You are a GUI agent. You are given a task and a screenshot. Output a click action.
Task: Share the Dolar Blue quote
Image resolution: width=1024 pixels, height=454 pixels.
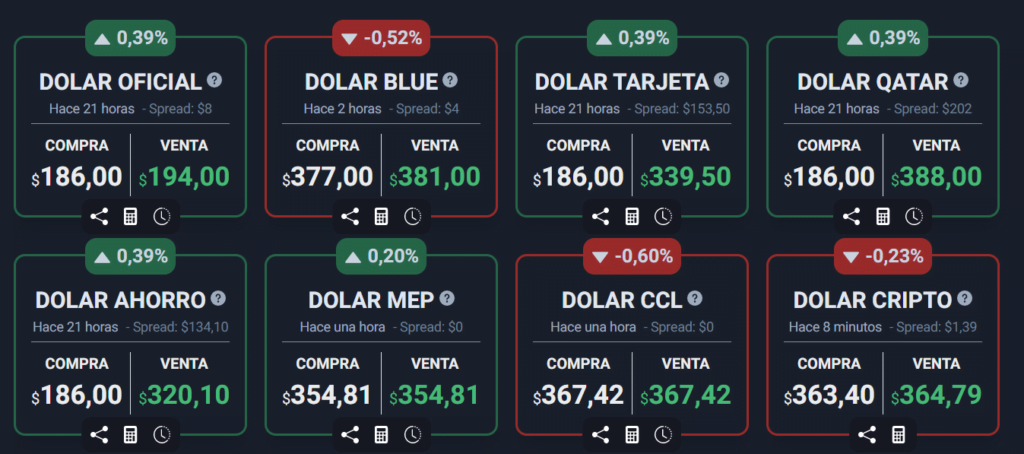[x=350, y=216]
